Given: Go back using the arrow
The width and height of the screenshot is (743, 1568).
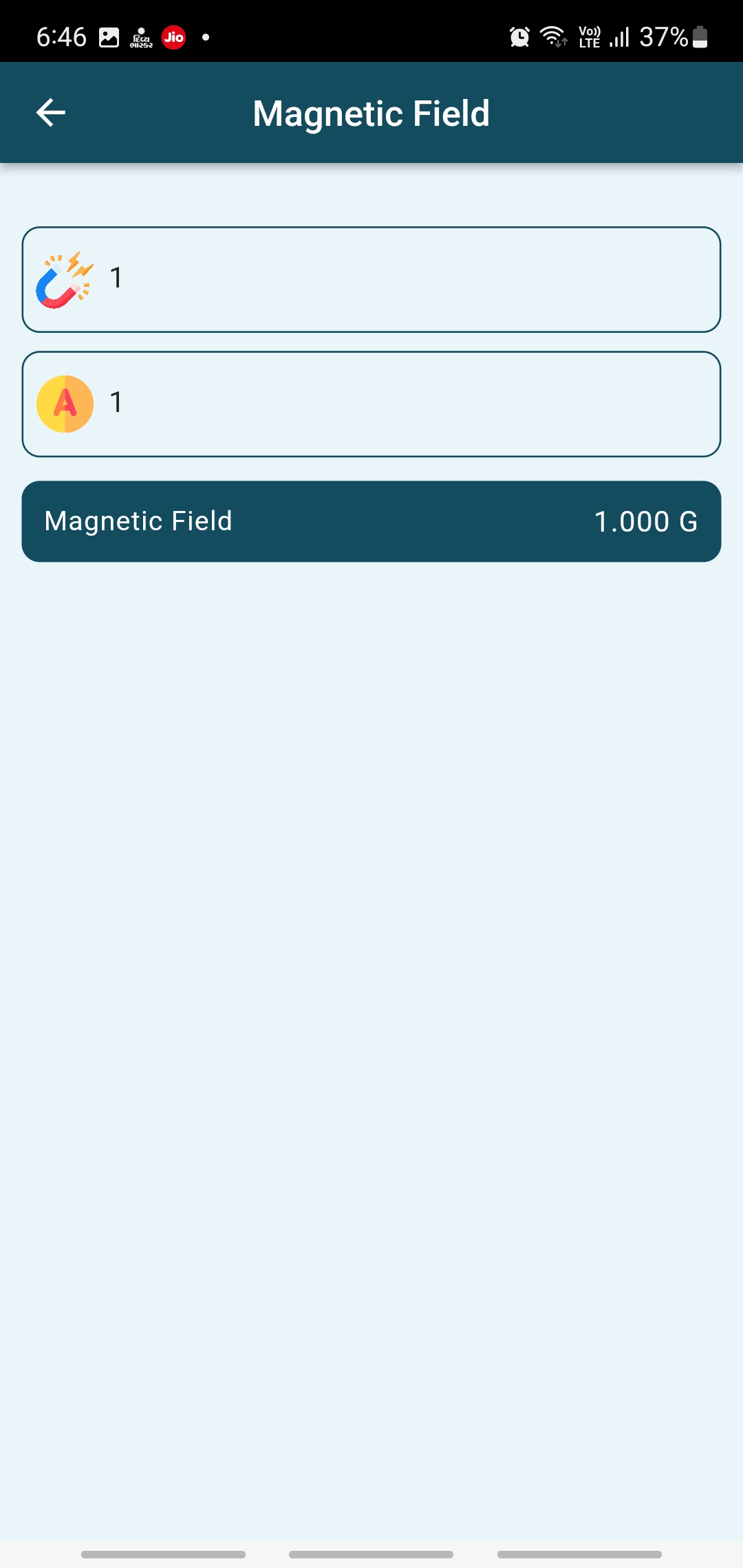Looking at the screenshot, I should tap(50, 113).
